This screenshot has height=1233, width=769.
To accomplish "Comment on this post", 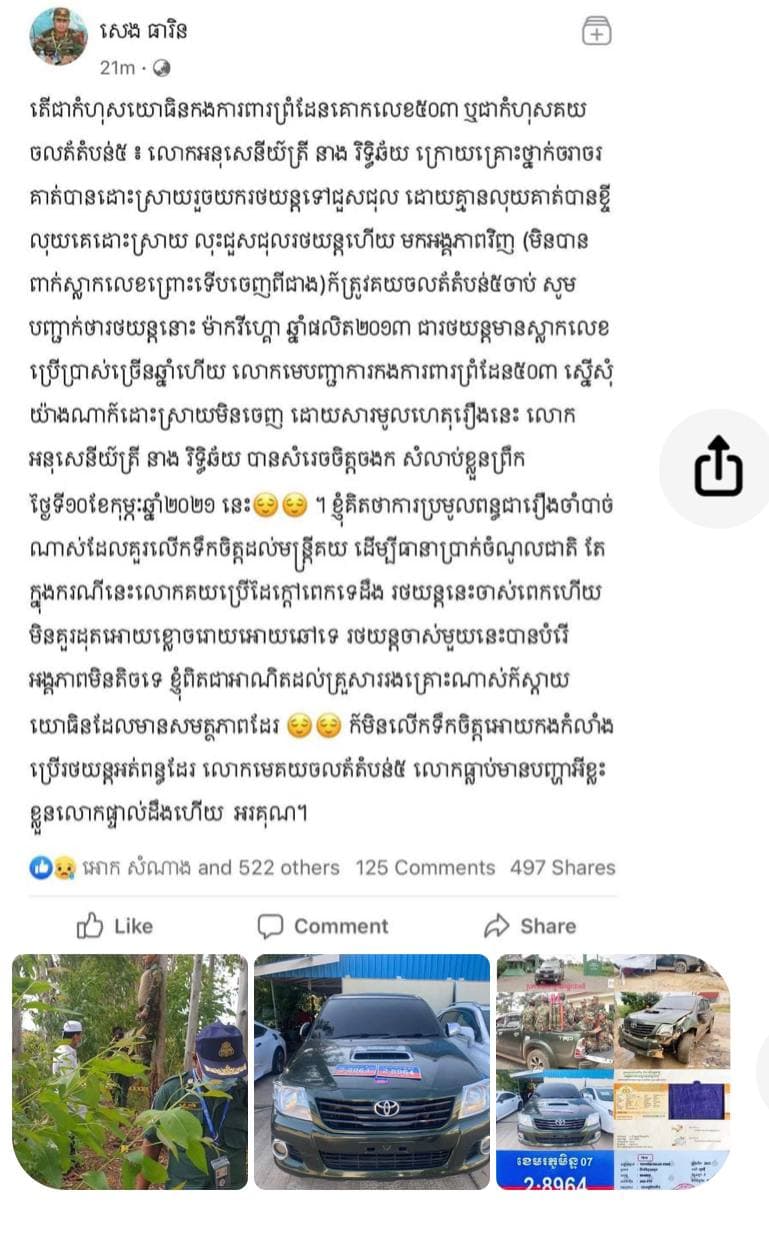I will click(323, 926).
